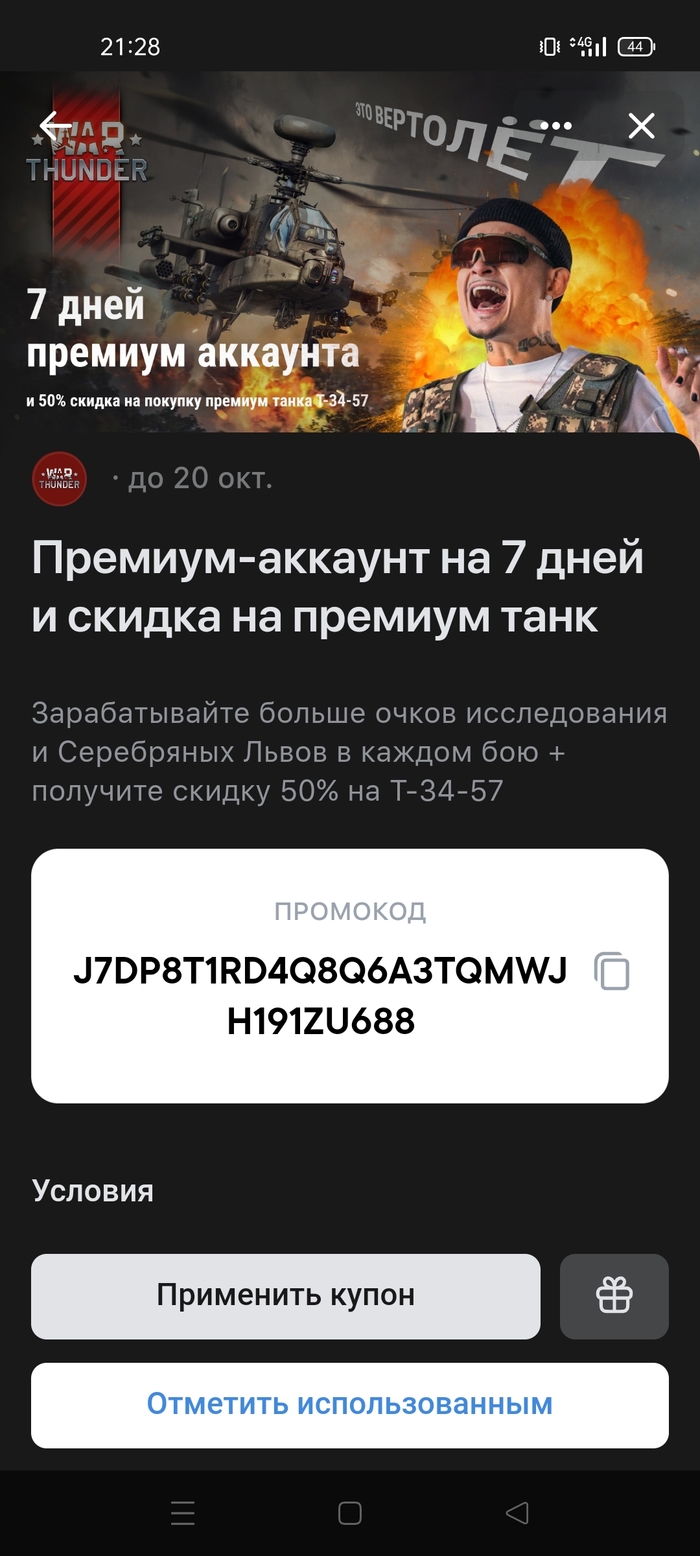The image size is (700, 1556).
Task: Close the coupon page
Action: 641,126
